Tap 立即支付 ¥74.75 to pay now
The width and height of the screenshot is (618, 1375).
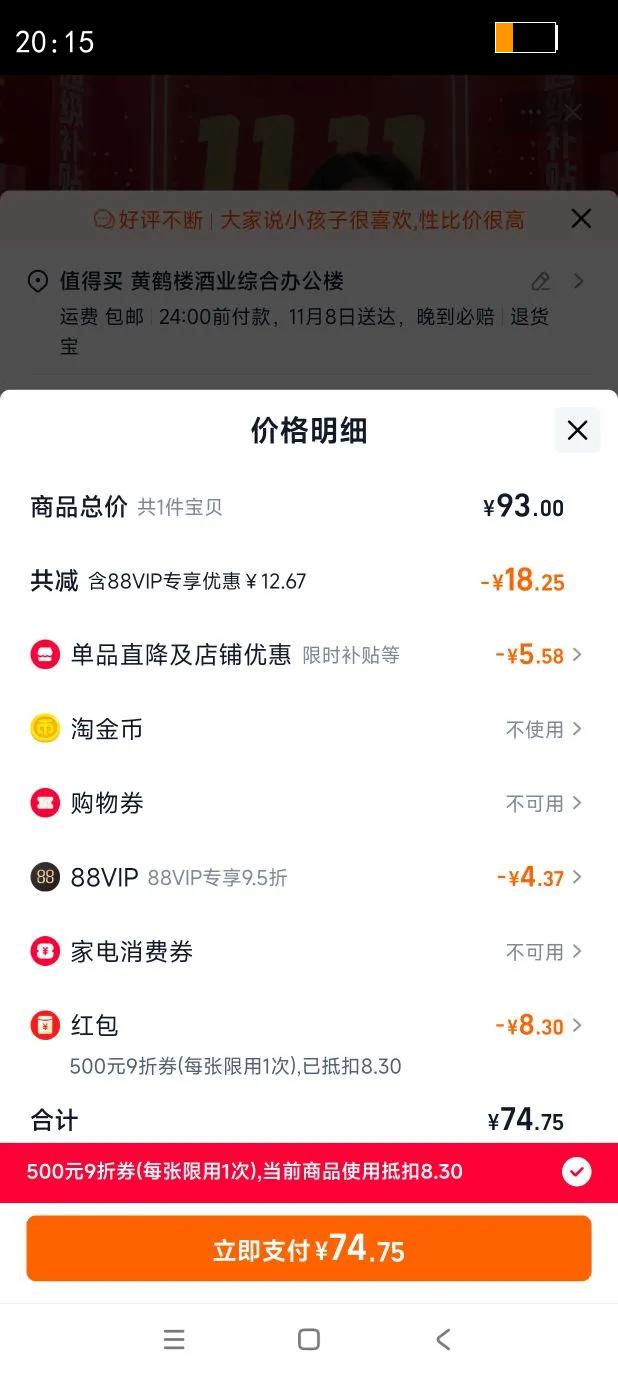click(x=309, y=1249)
